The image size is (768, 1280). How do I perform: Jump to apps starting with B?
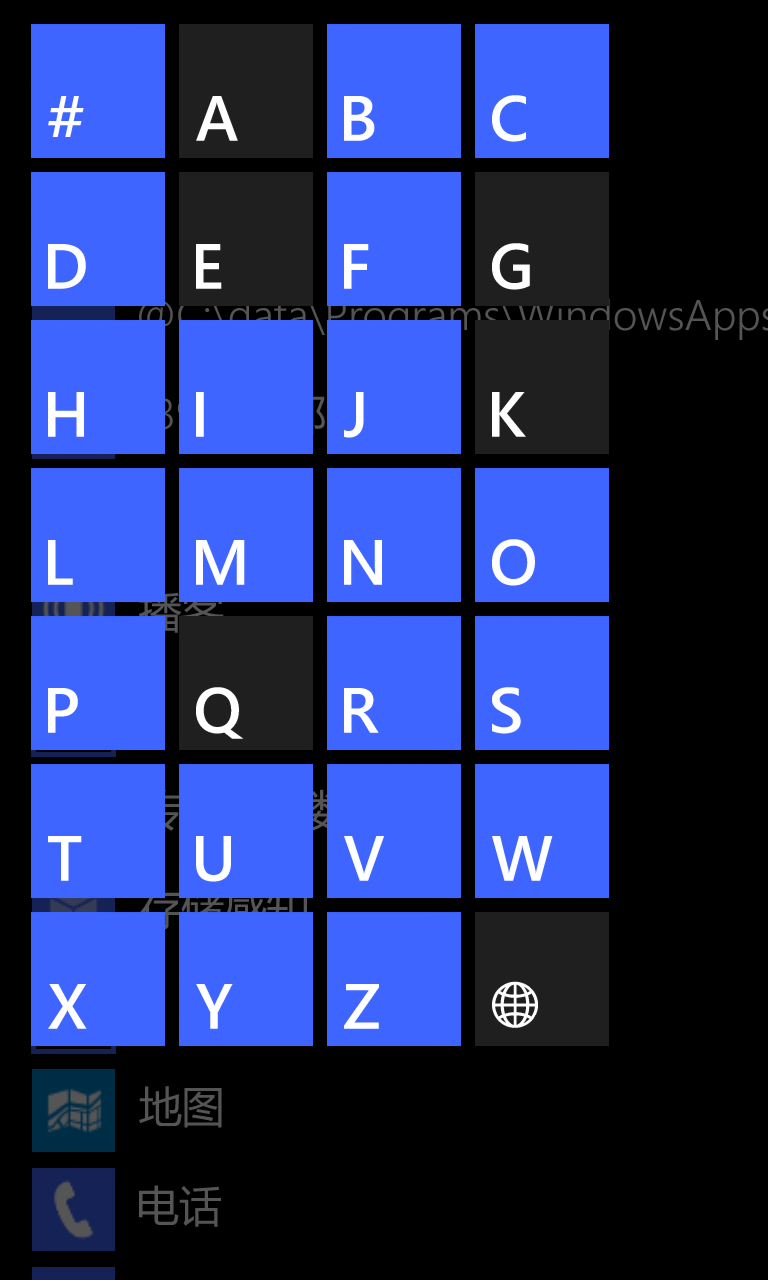click(394, 91)
